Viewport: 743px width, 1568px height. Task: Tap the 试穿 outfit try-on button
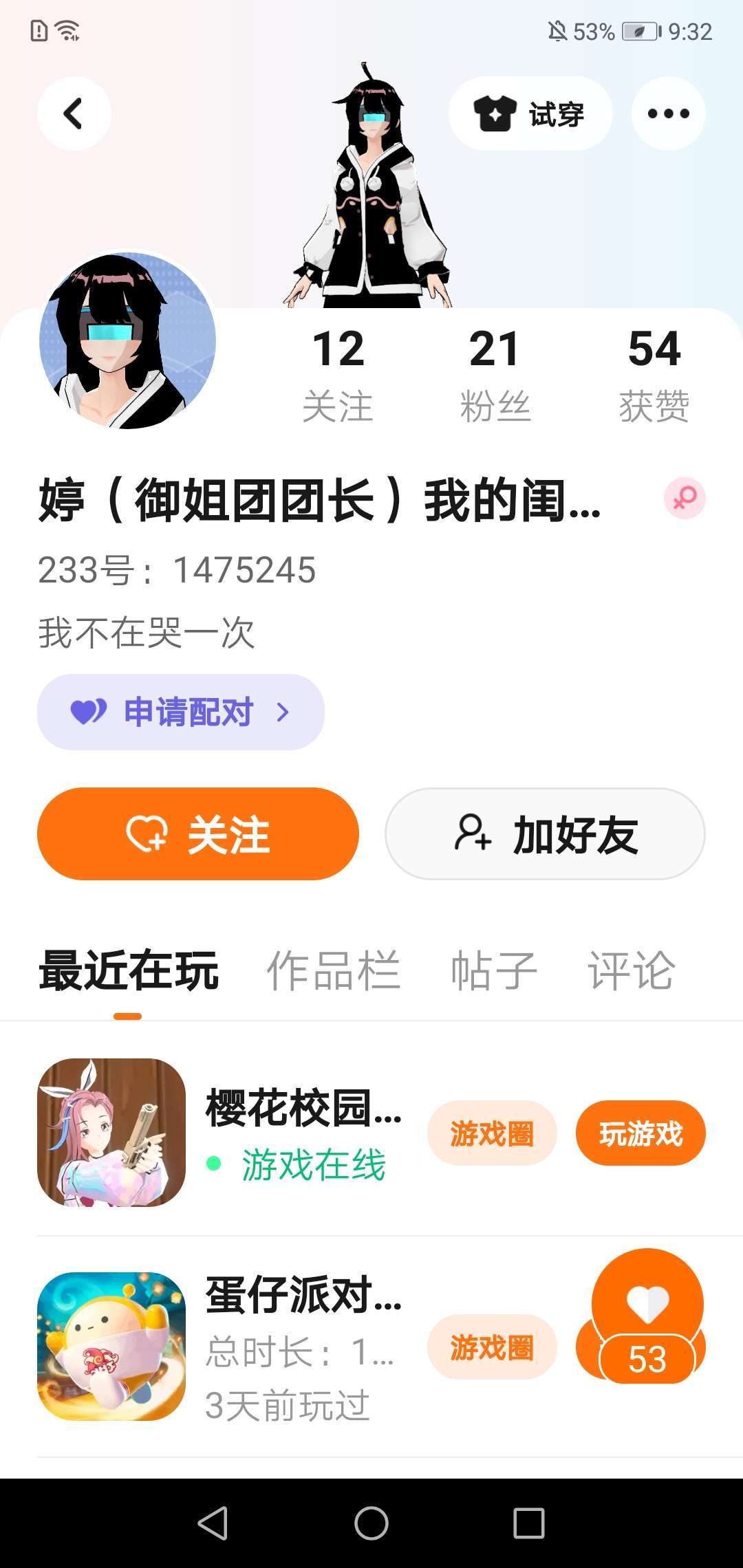[x=530, y=113]
